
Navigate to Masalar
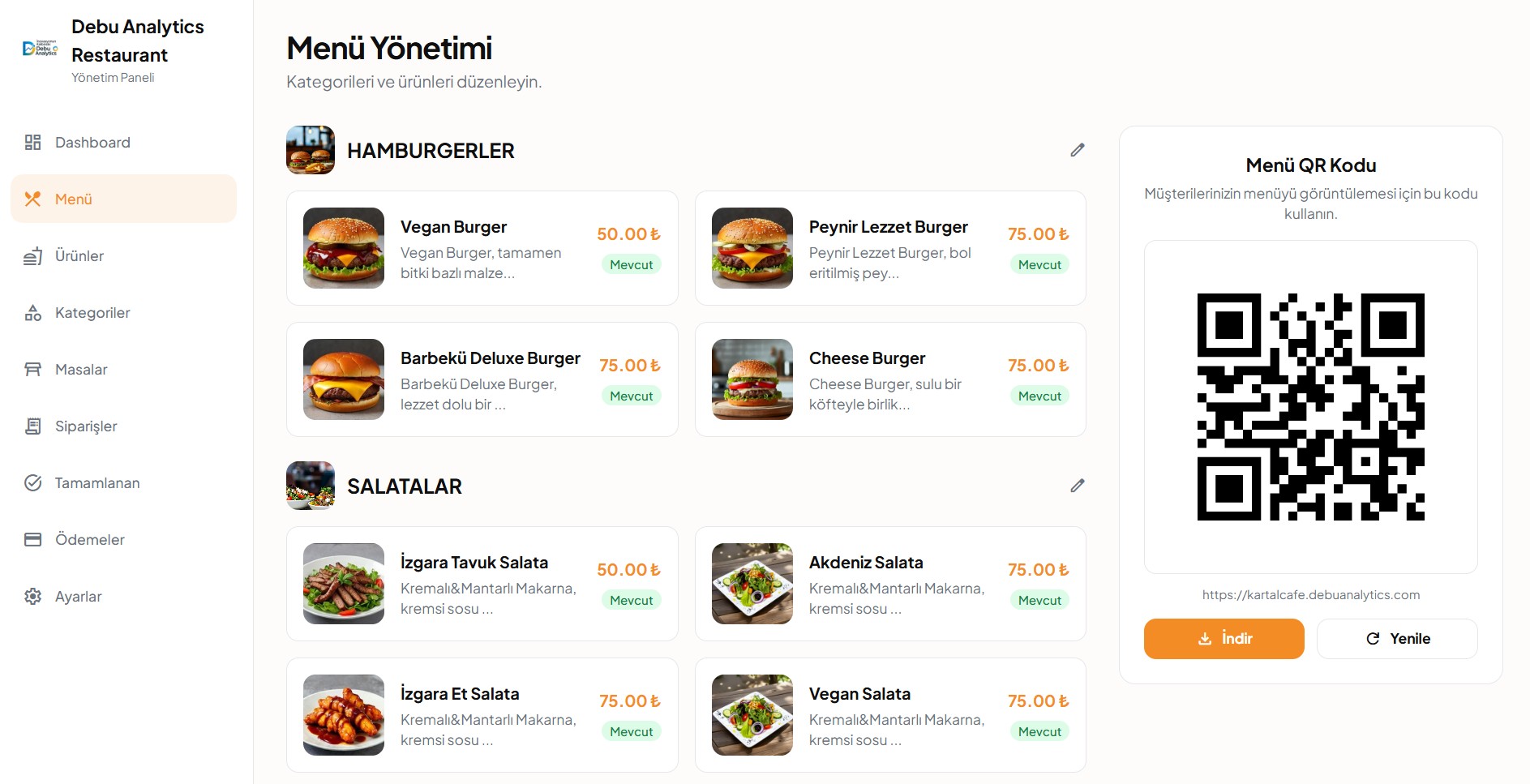point(80,370)
